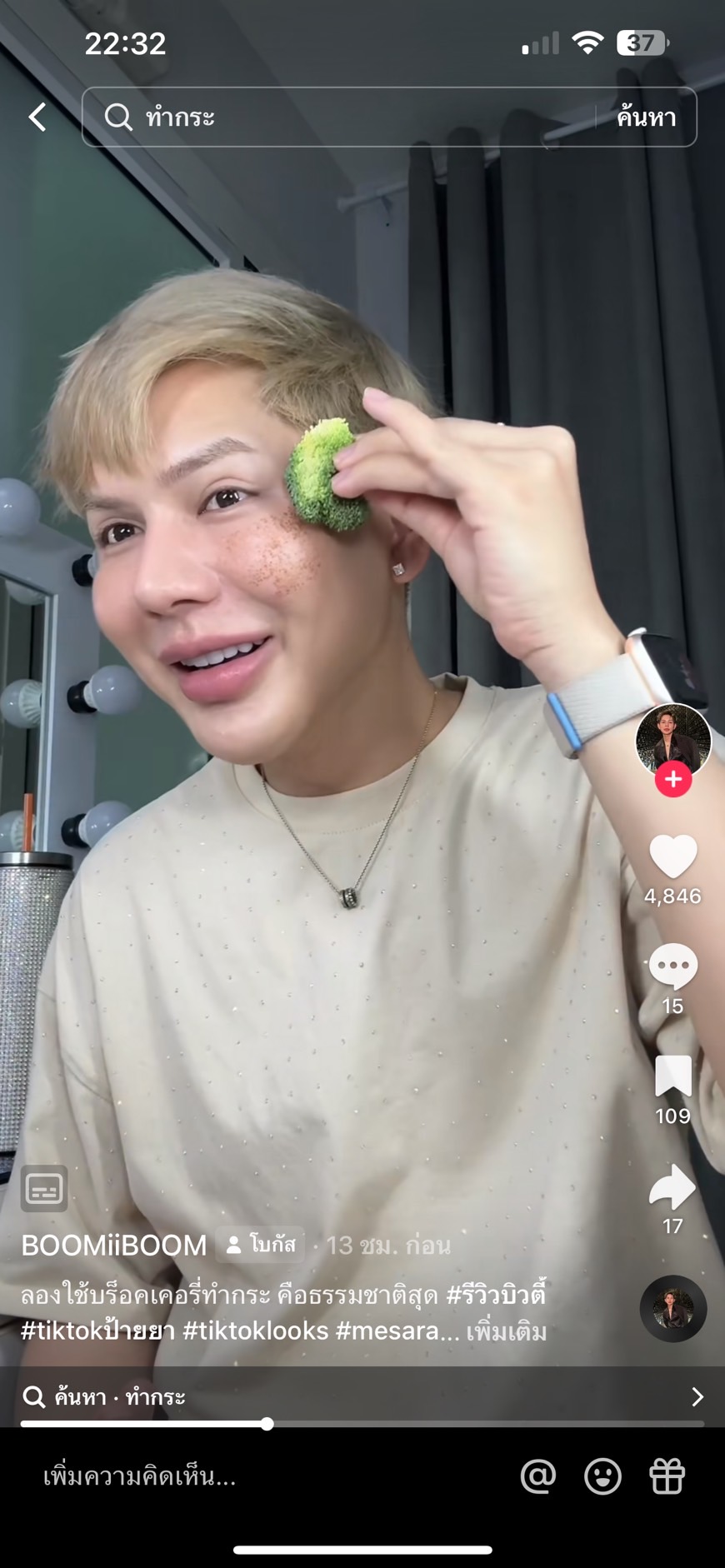Bookmark this video
725x1568 pixels.
click(672, 1076)
